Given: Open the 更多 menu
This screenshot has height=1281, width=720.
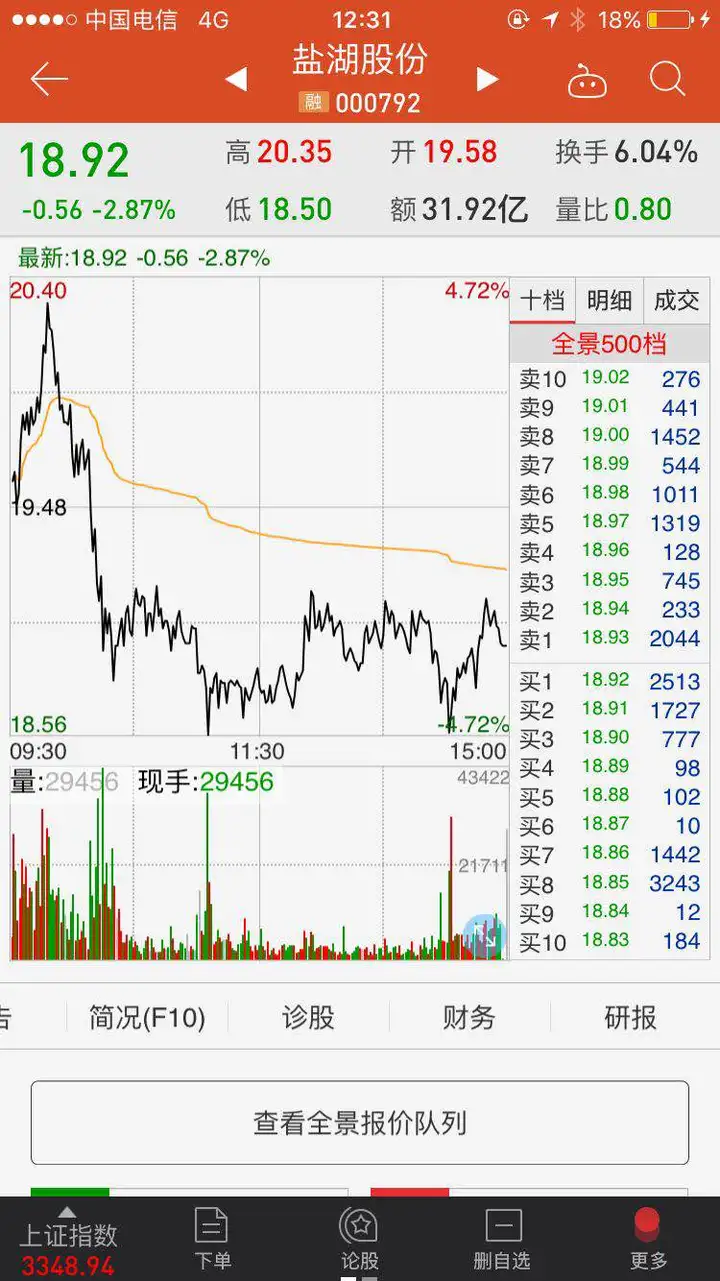Looking at the screenshot, I should (x=648, y=1239).
